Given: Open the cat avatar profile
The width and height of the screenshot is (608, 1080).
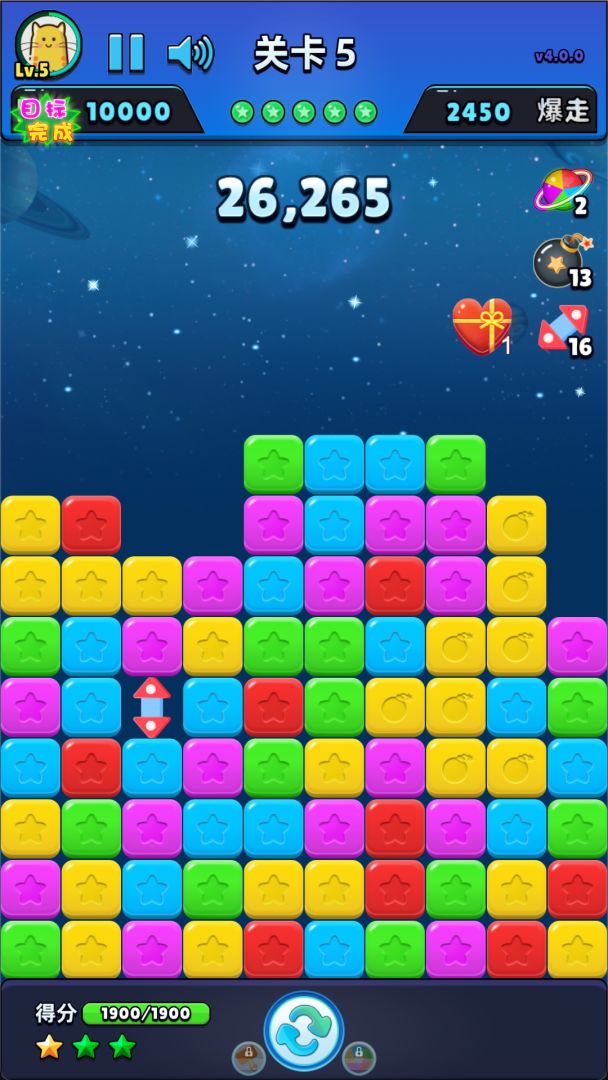Looking at the screenshot, I should 48,45.
